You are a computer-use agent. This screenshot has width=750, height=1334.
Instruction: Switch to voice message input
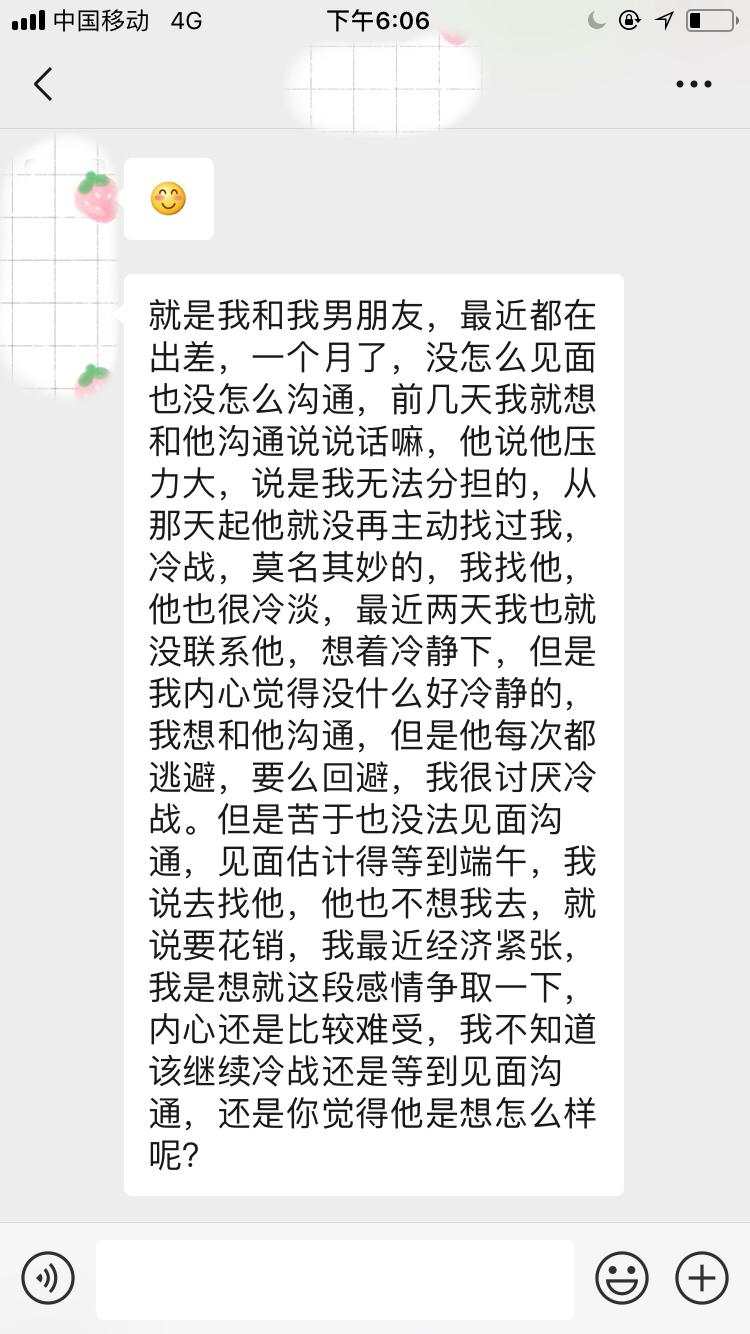tap(48, 1278)
